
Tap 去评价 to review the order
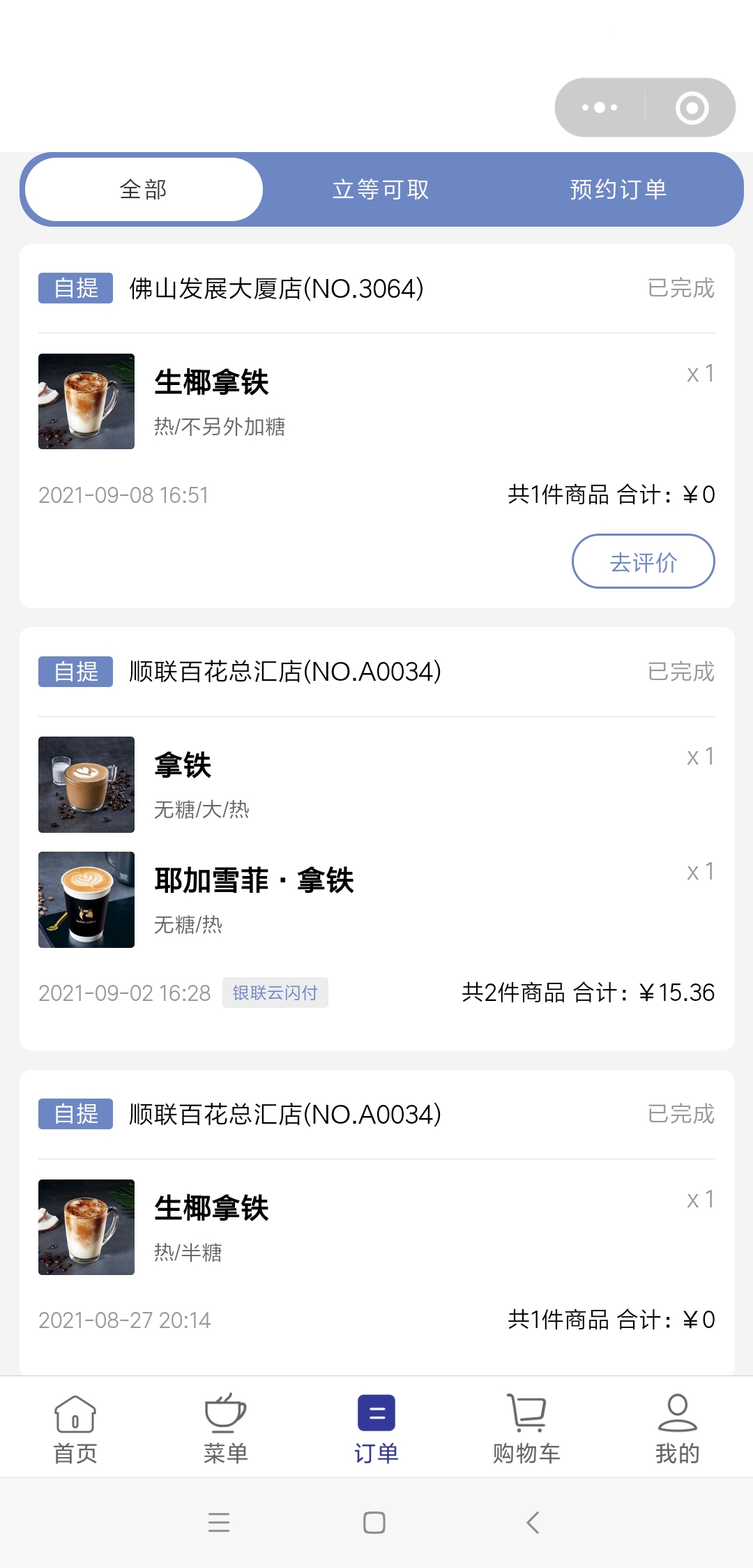click(x=643, y=561)
